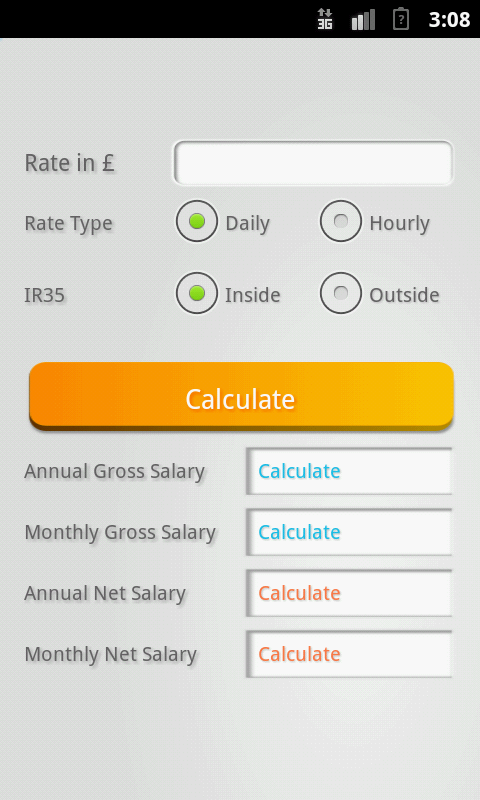480x800 pixels.
Task: Tap the Monthly Gross Salary field
Action: click(x=349, y=532)
